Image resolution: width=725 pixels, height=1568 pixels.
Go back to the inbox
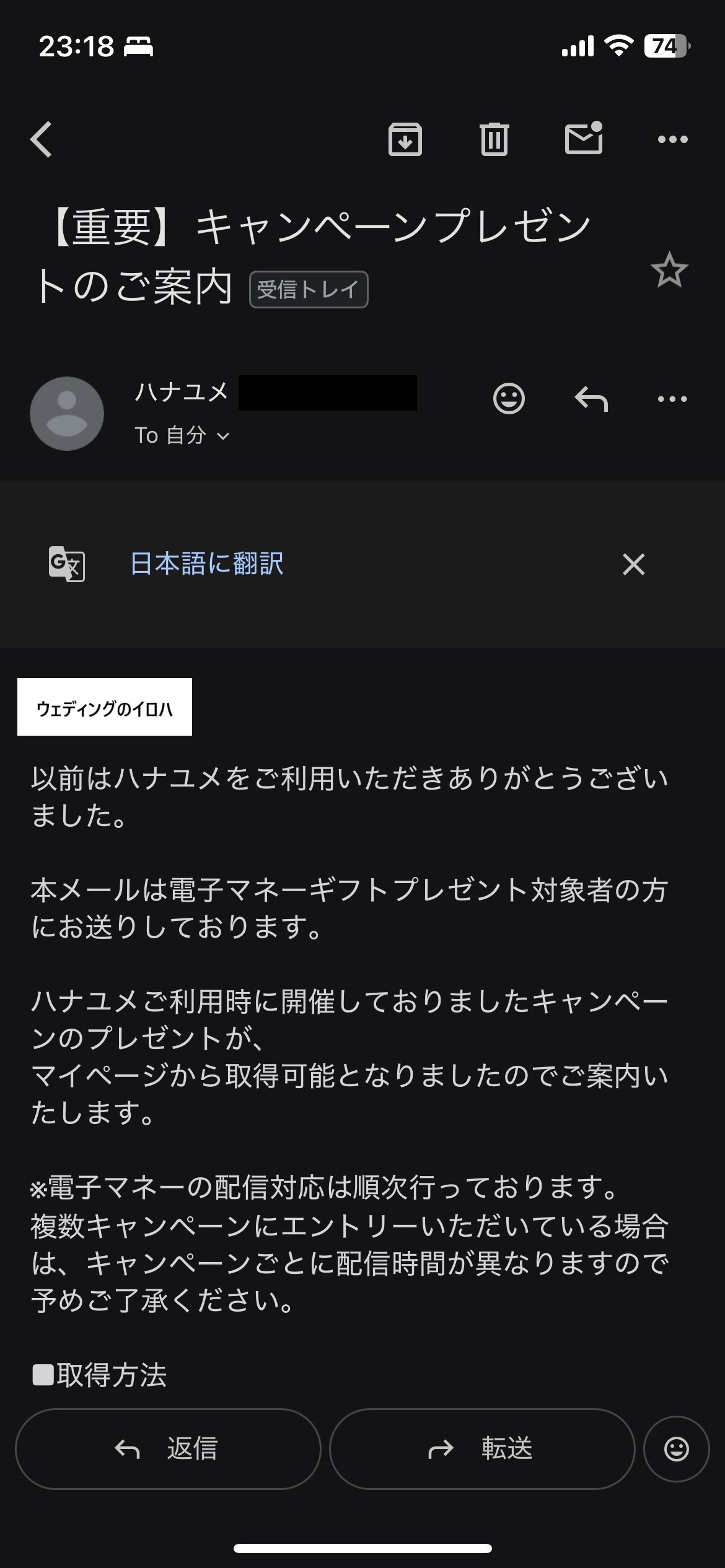coord(42,139)
